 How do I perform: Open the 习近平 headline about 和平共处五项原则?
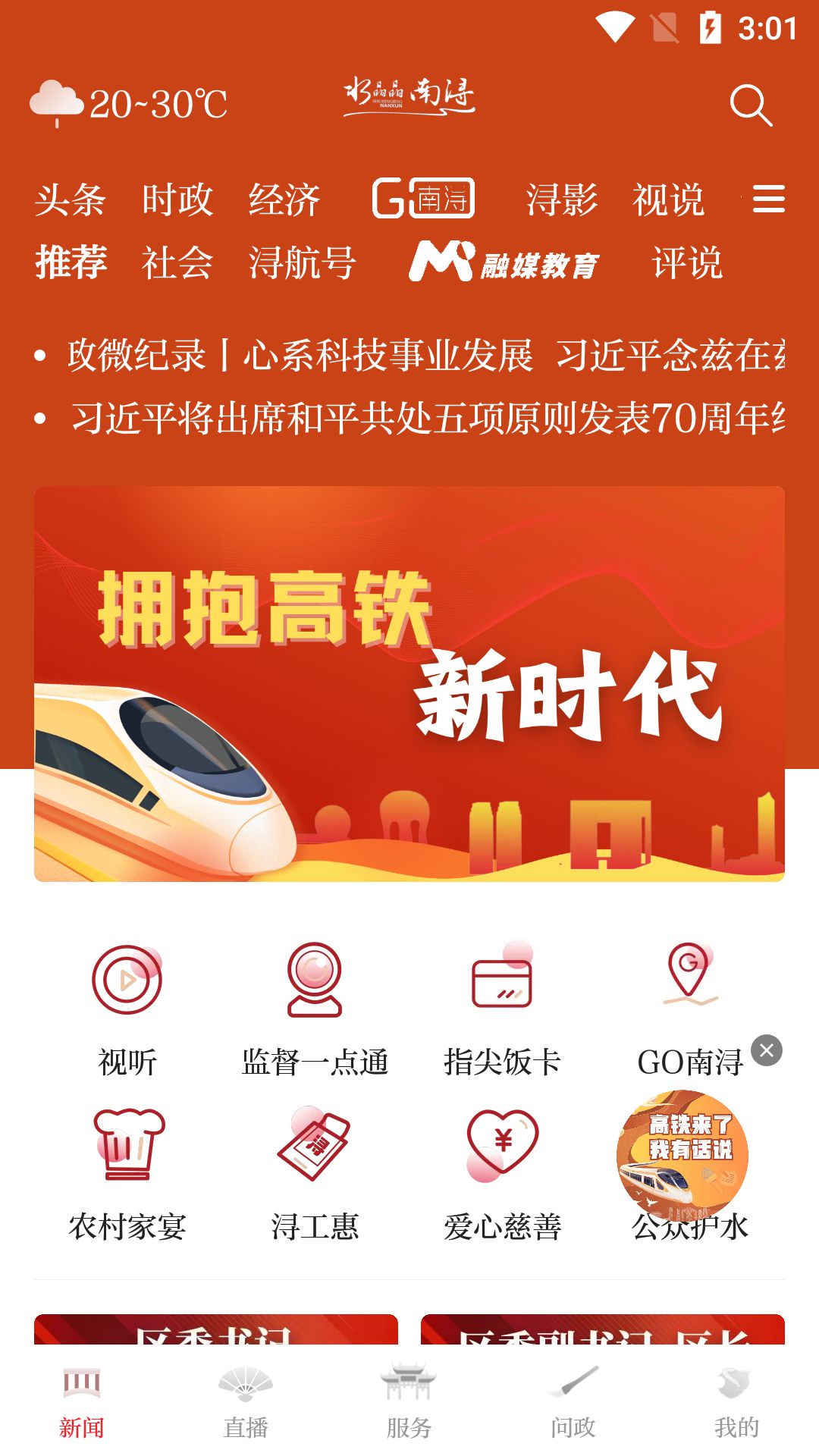tap(409, 418)
